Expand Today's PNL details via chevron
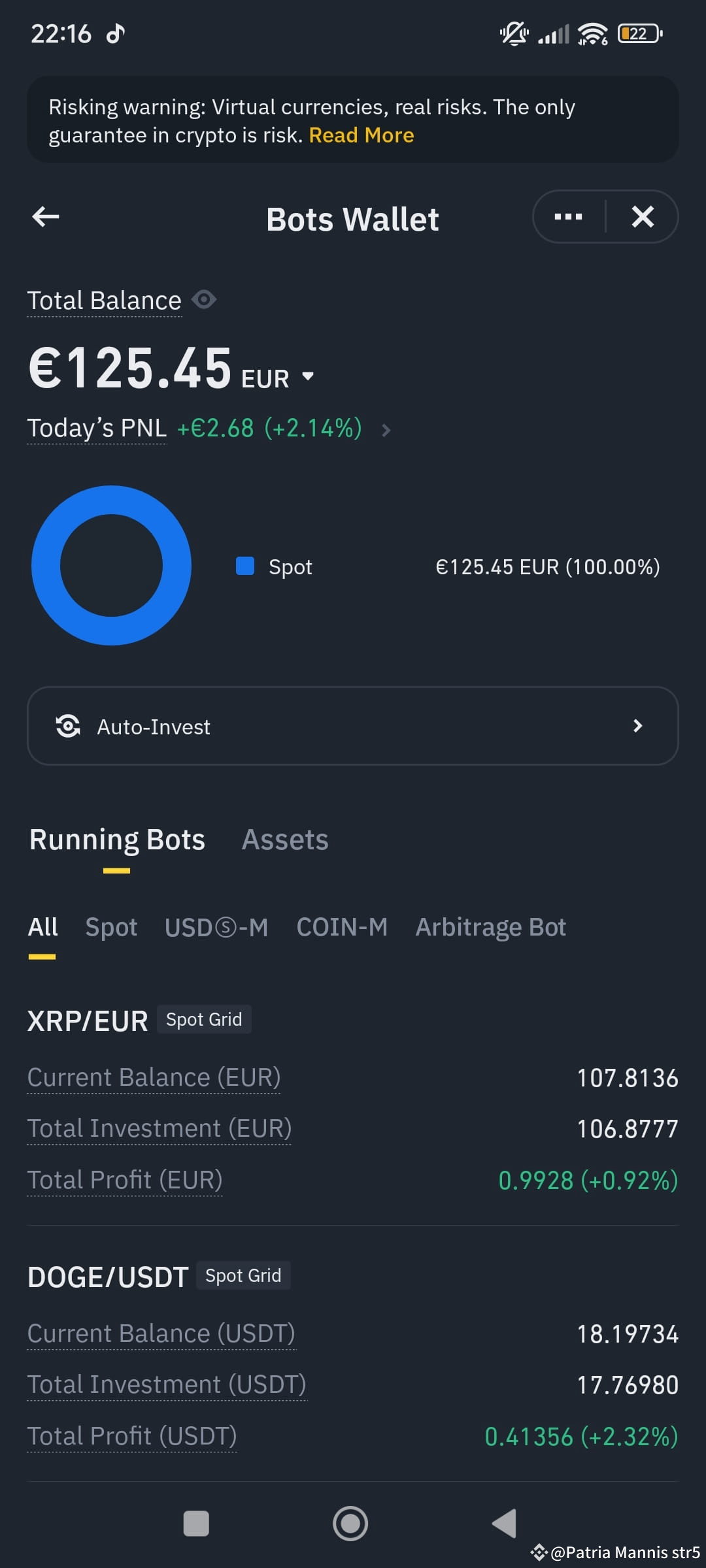 click(386, 430)
